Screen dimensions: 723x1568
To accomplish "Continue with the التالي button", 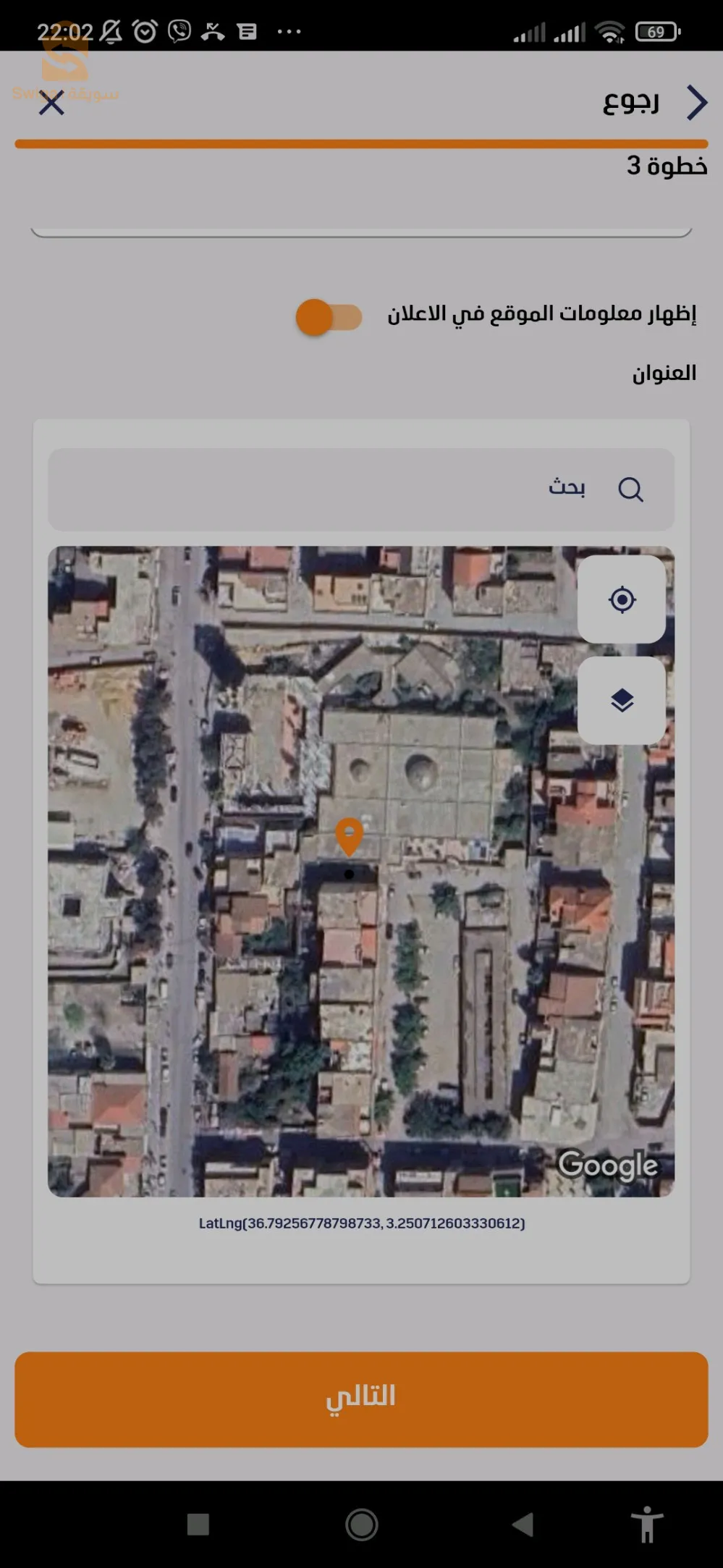I will (361, 1399).
